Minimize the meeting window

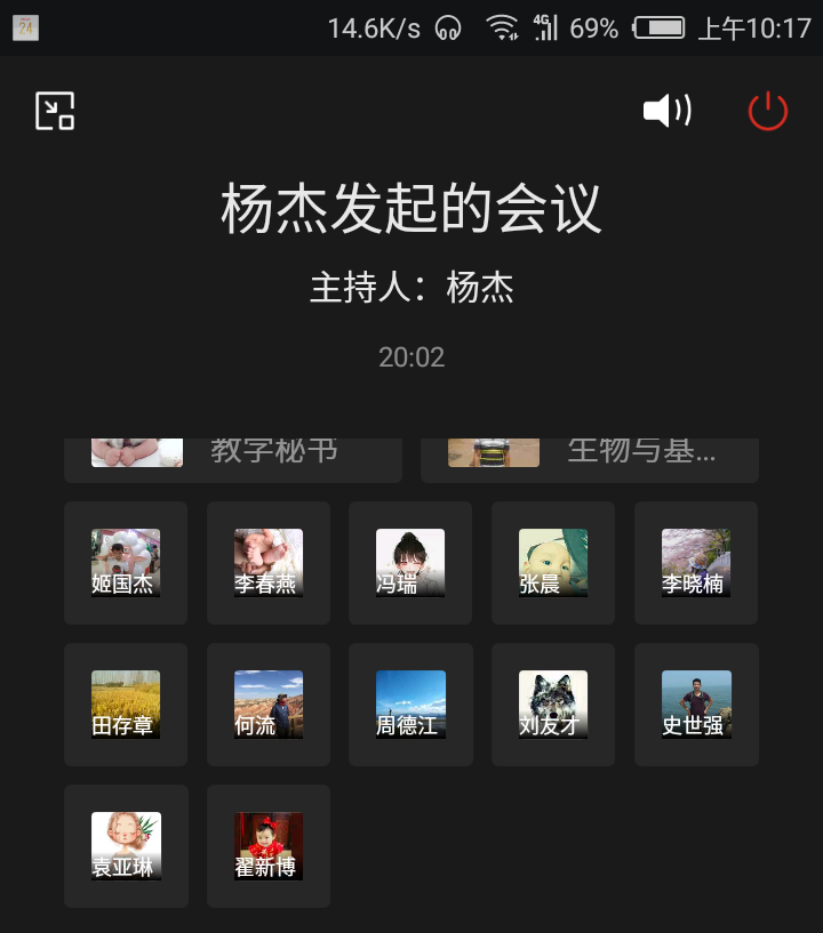click(55, 111)
